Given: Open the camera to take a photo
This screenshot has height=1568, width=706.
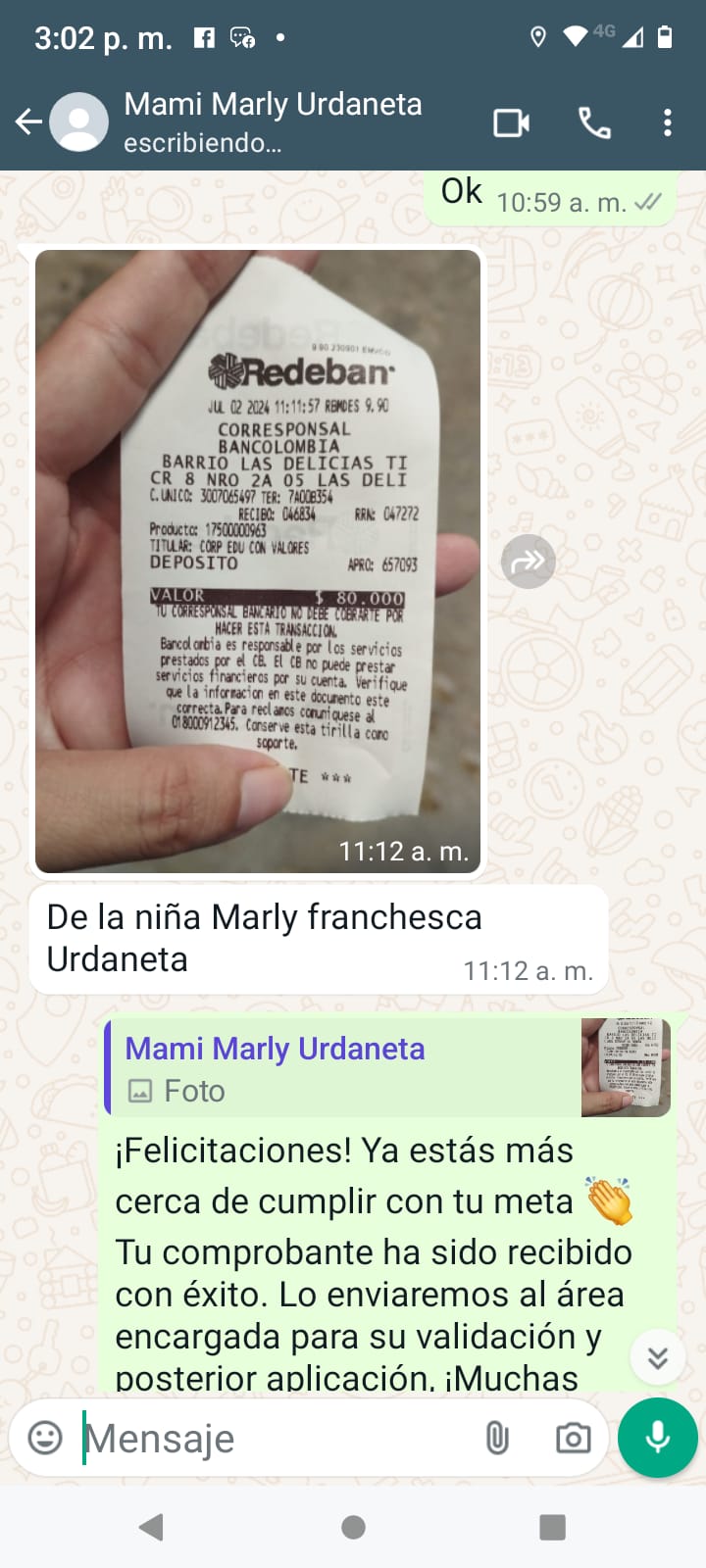Looking at the screenshot, I should [x=573, y=1438].
